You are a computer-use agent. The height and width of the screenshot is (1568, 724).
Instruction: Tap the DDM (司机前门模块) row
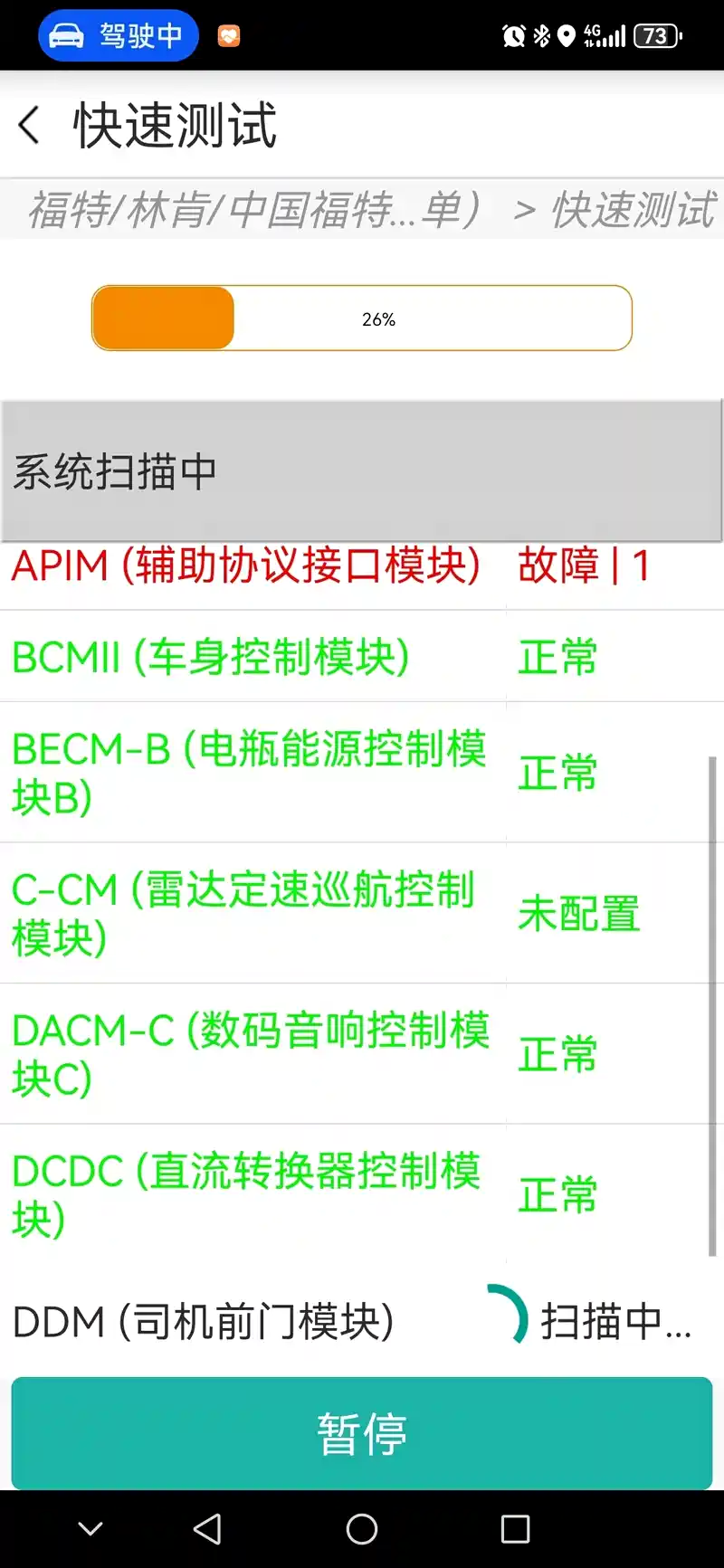pyautogui.click(x=362, y=1321)
